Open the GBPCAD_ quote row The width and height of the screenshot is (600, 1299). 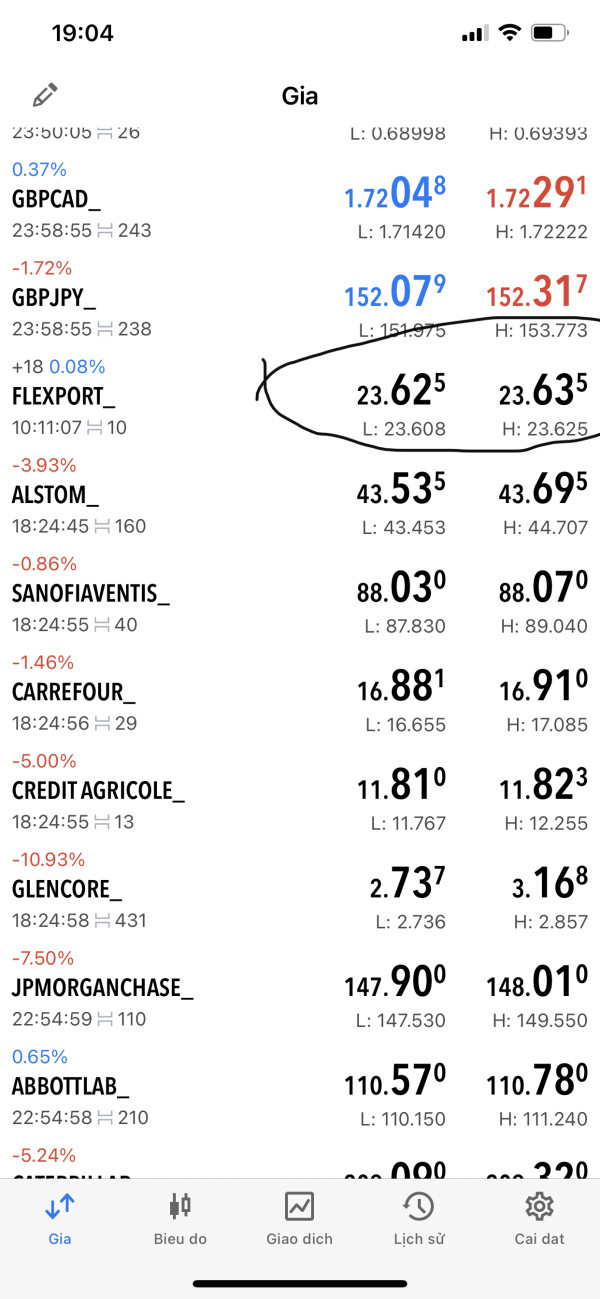[x=300, y=200]
